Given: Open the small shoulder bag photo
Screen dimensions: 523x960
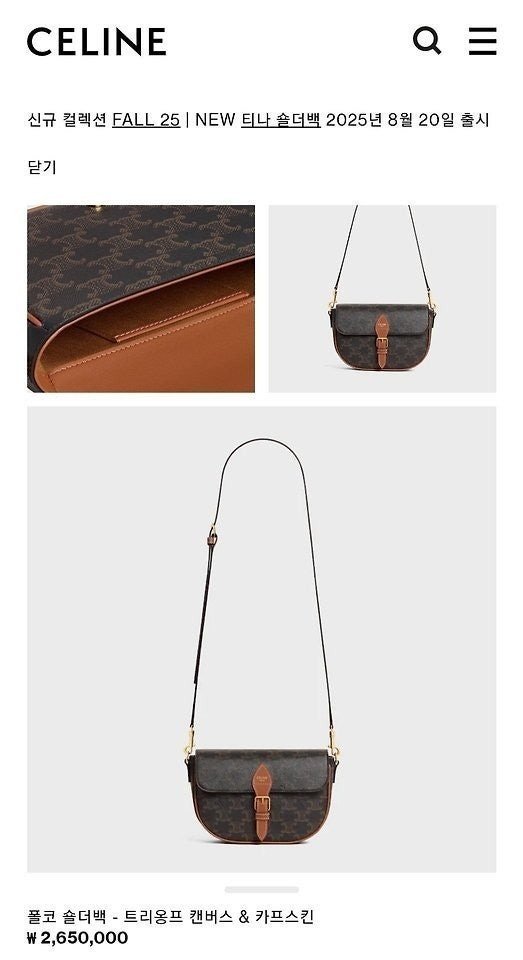Looking at the screenshot, I should [x=382, y=298].
